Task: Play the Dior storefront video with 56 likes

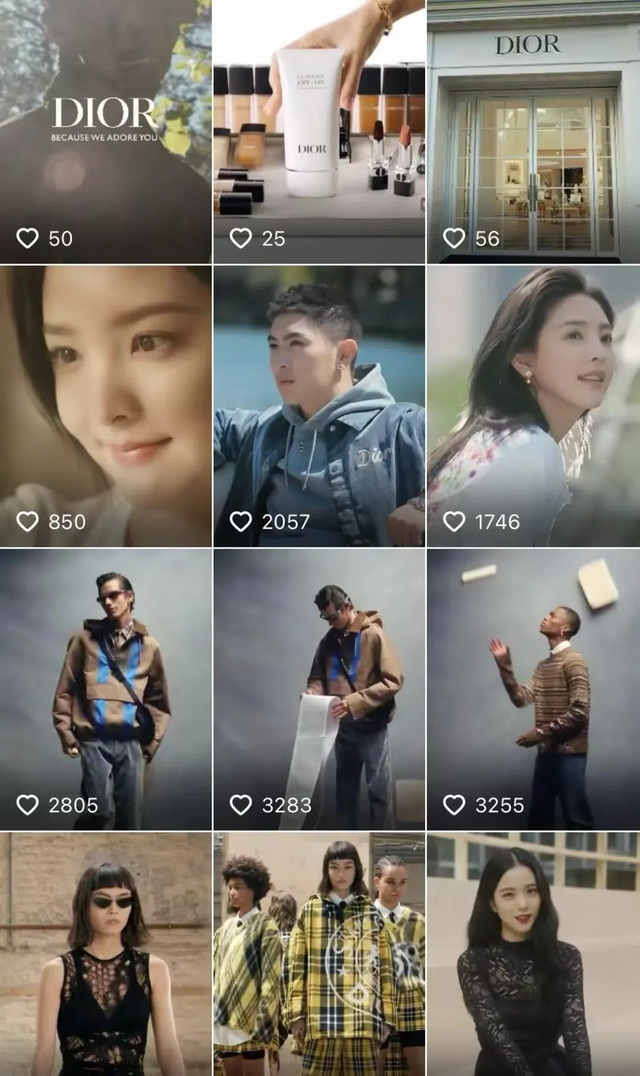Action: [x=533, y=130]
